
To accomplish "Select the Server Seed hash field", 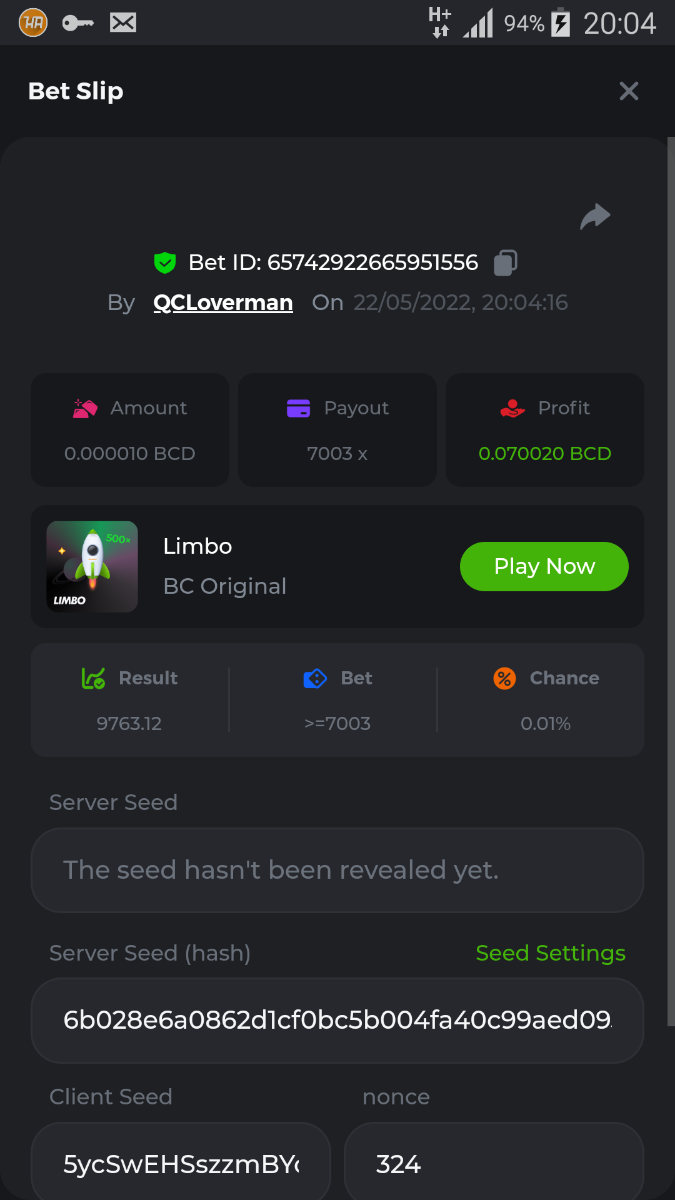I will pos(337,1020).
